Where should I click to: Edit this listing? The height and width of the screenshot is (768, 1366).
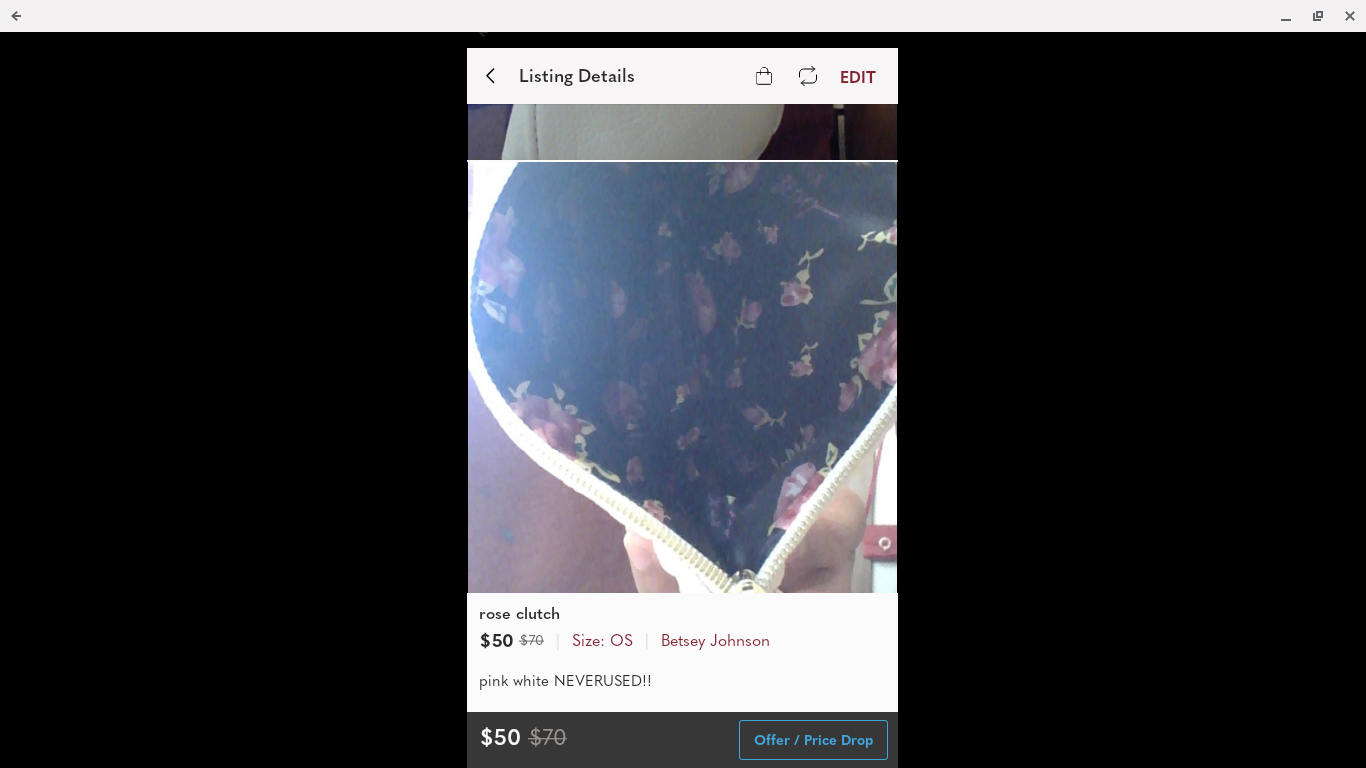click(857, 77)
